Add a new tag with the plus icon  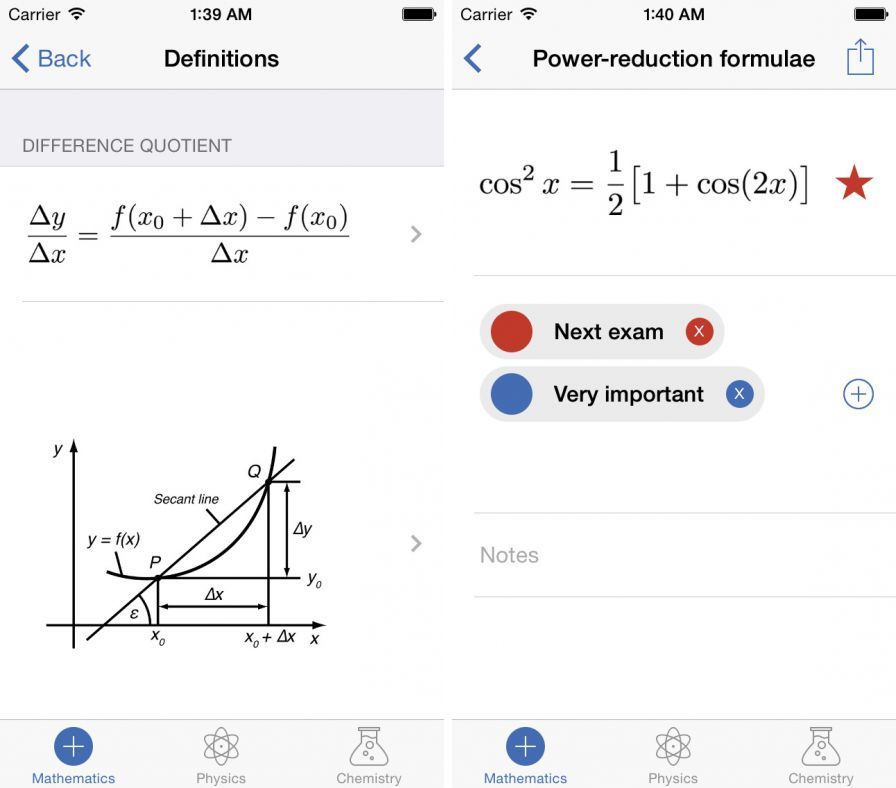[858, 394]
